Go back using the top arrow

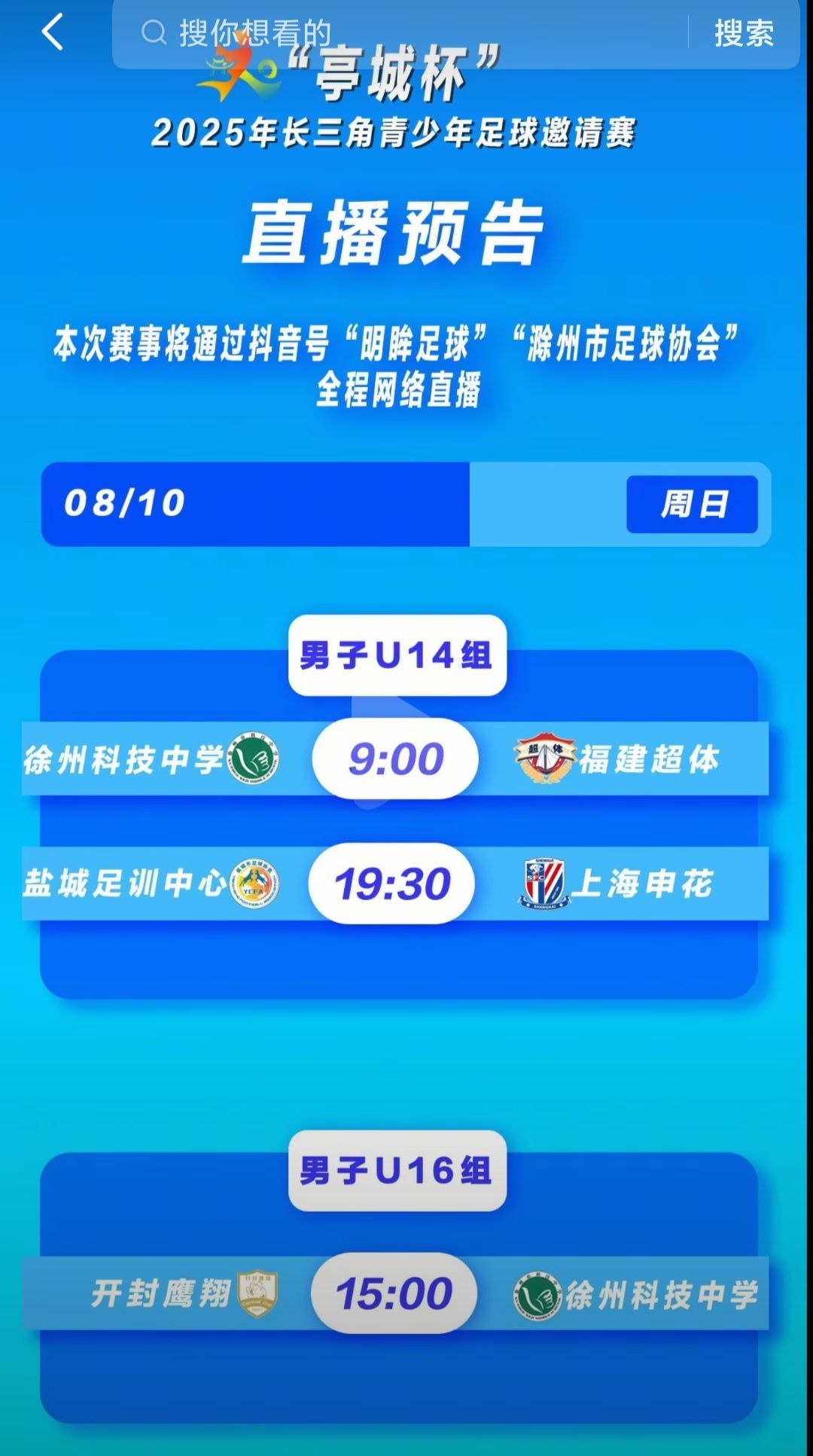(x=52, y=33)
